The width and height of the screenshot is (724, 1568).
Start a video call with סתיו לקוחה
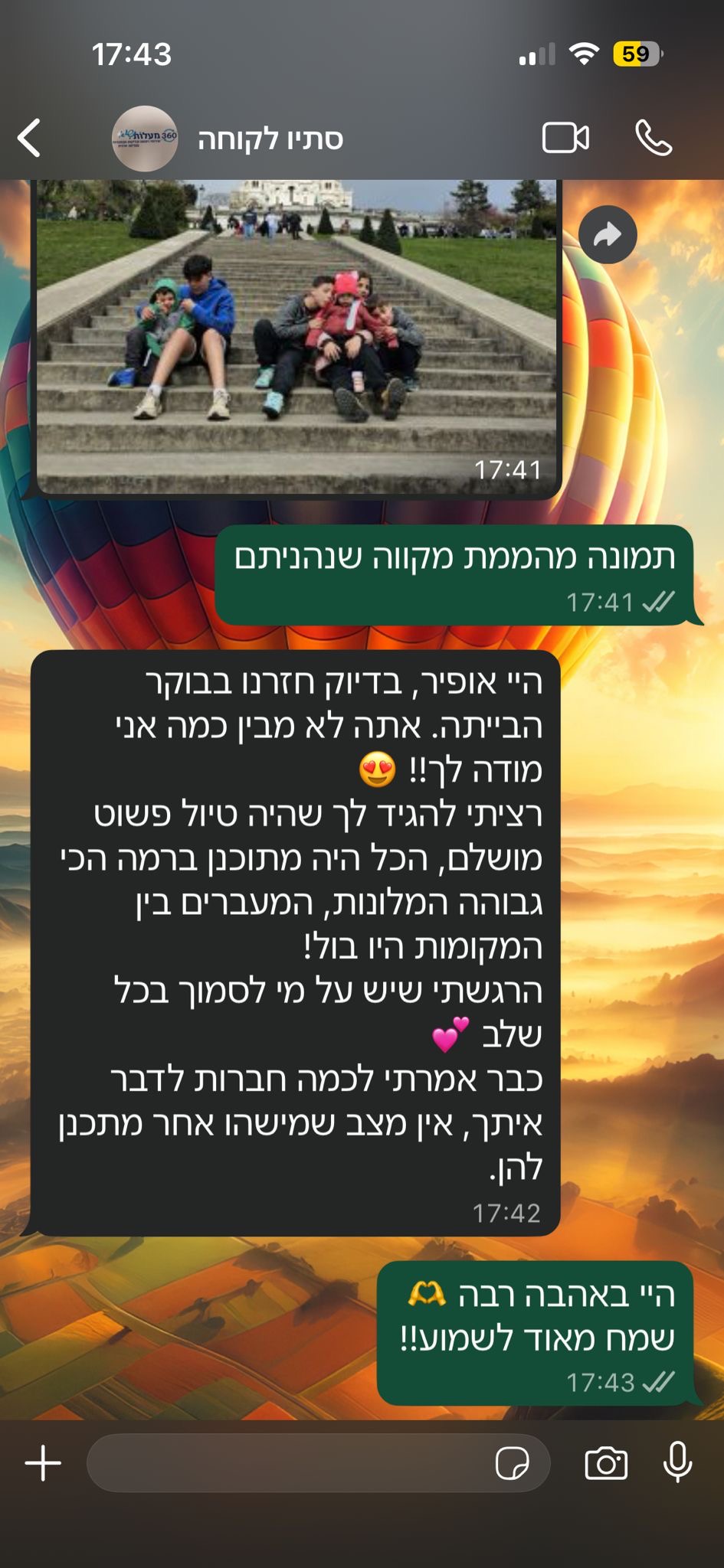coord(565,139)
